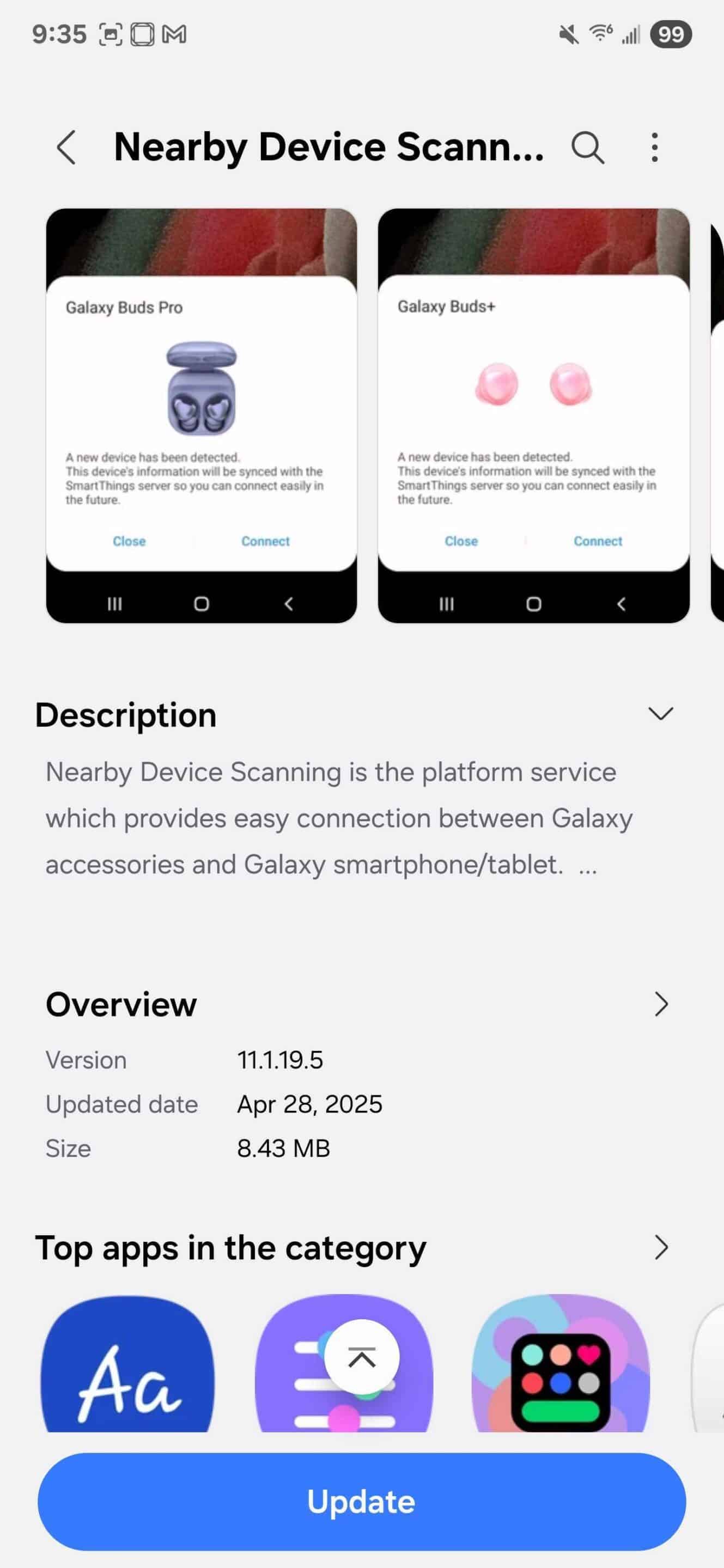Open the Overview details

(x=661, y=1004)
